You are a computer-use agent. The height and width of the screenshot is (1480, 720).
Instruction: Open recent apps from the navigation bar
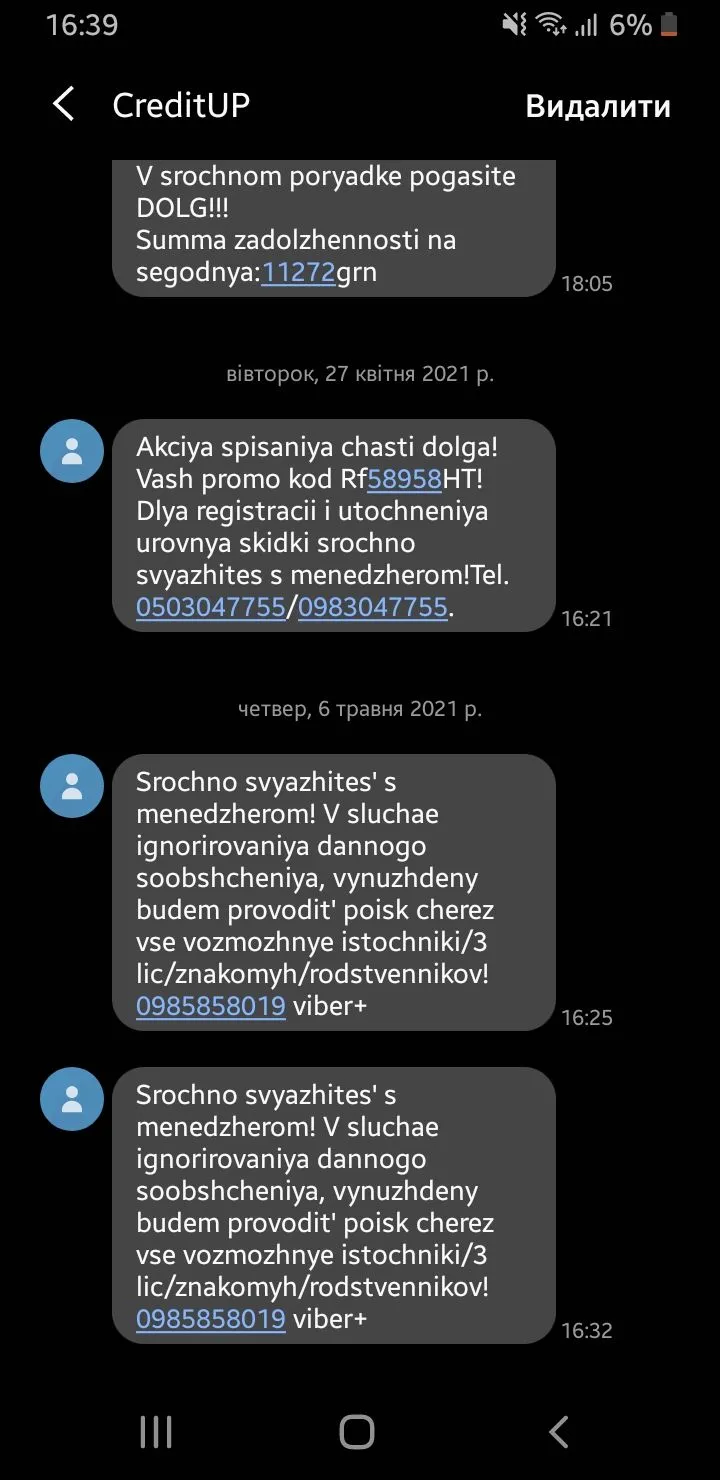click(156, 1432)
